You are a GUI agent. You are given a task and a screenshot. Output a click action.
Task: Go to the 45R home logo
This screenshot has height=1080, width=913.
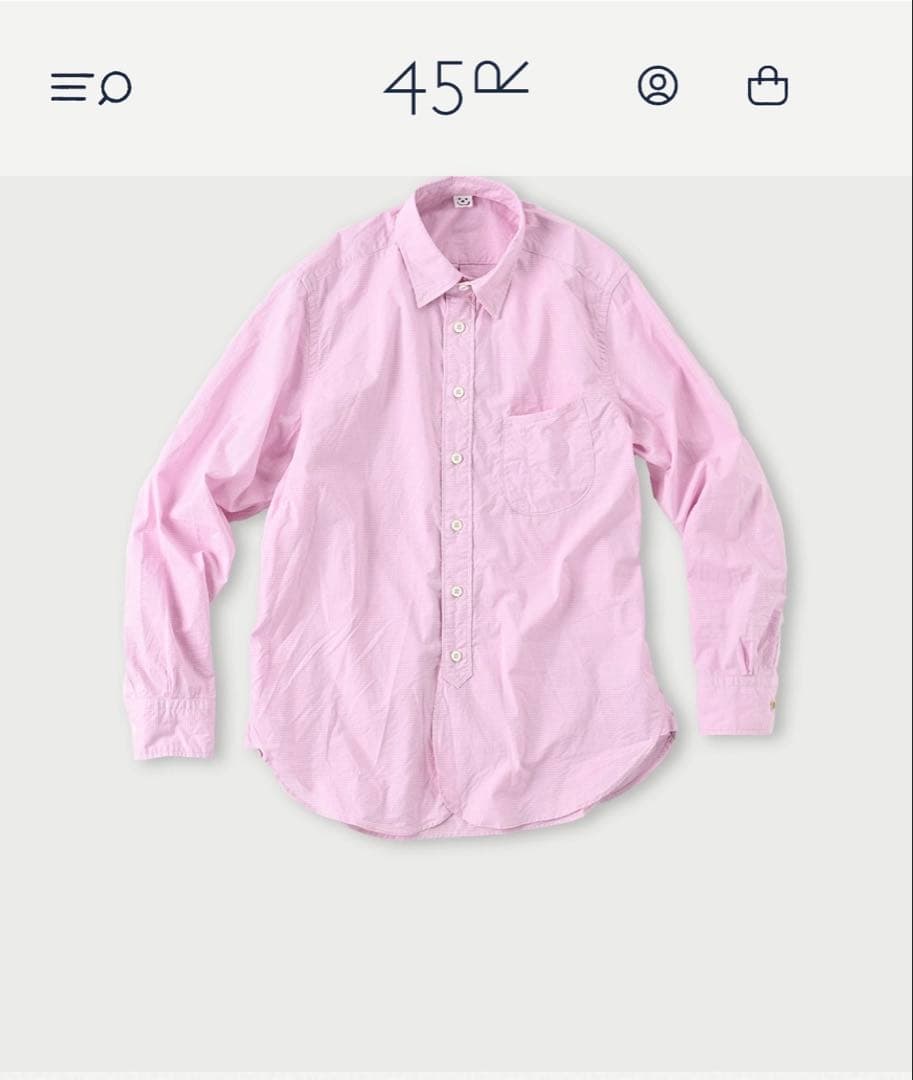[456, 88]
